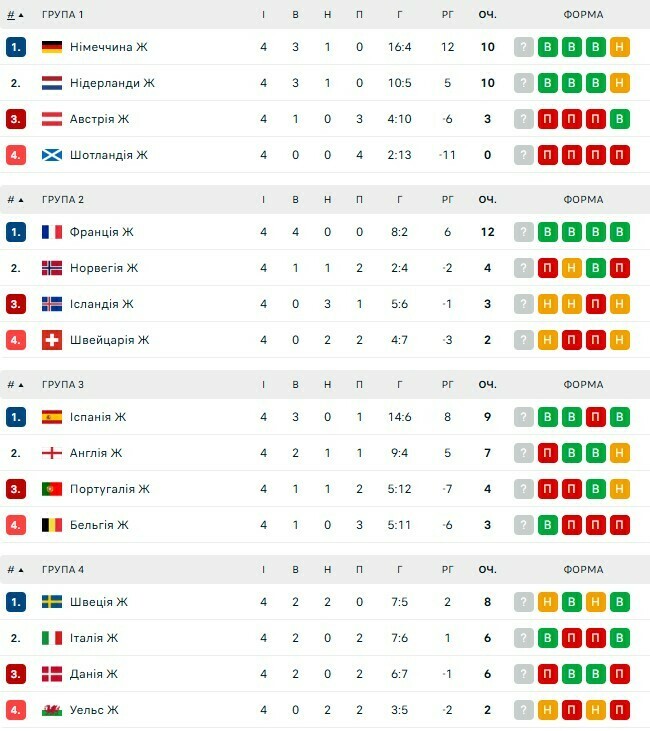This screenshot has width=650, height=731.
Task: Open the Данія Ж team row
Action: tap(94, 674)
